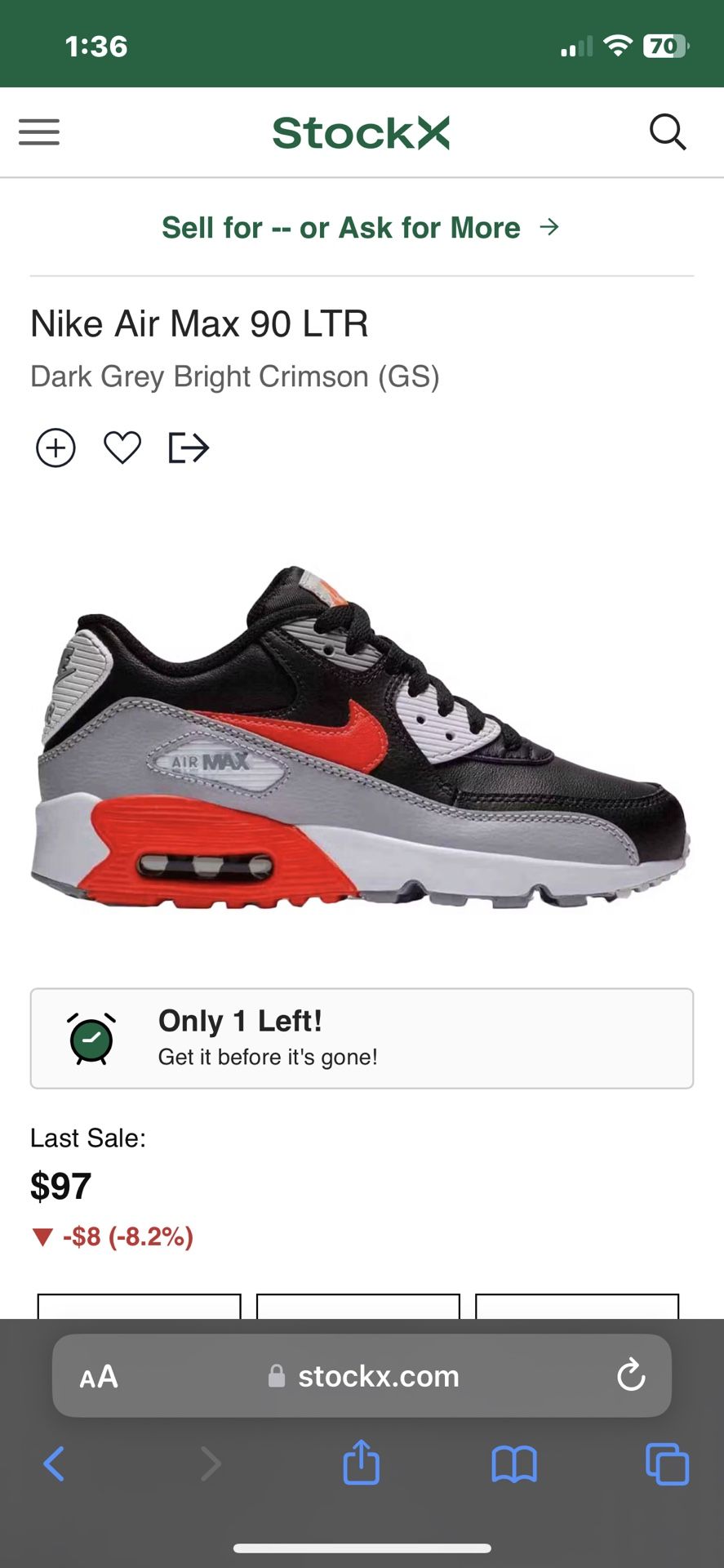The height and width of the screenshot is (1568, 724).
Task: Open StockX search
Action: point(668,132)
